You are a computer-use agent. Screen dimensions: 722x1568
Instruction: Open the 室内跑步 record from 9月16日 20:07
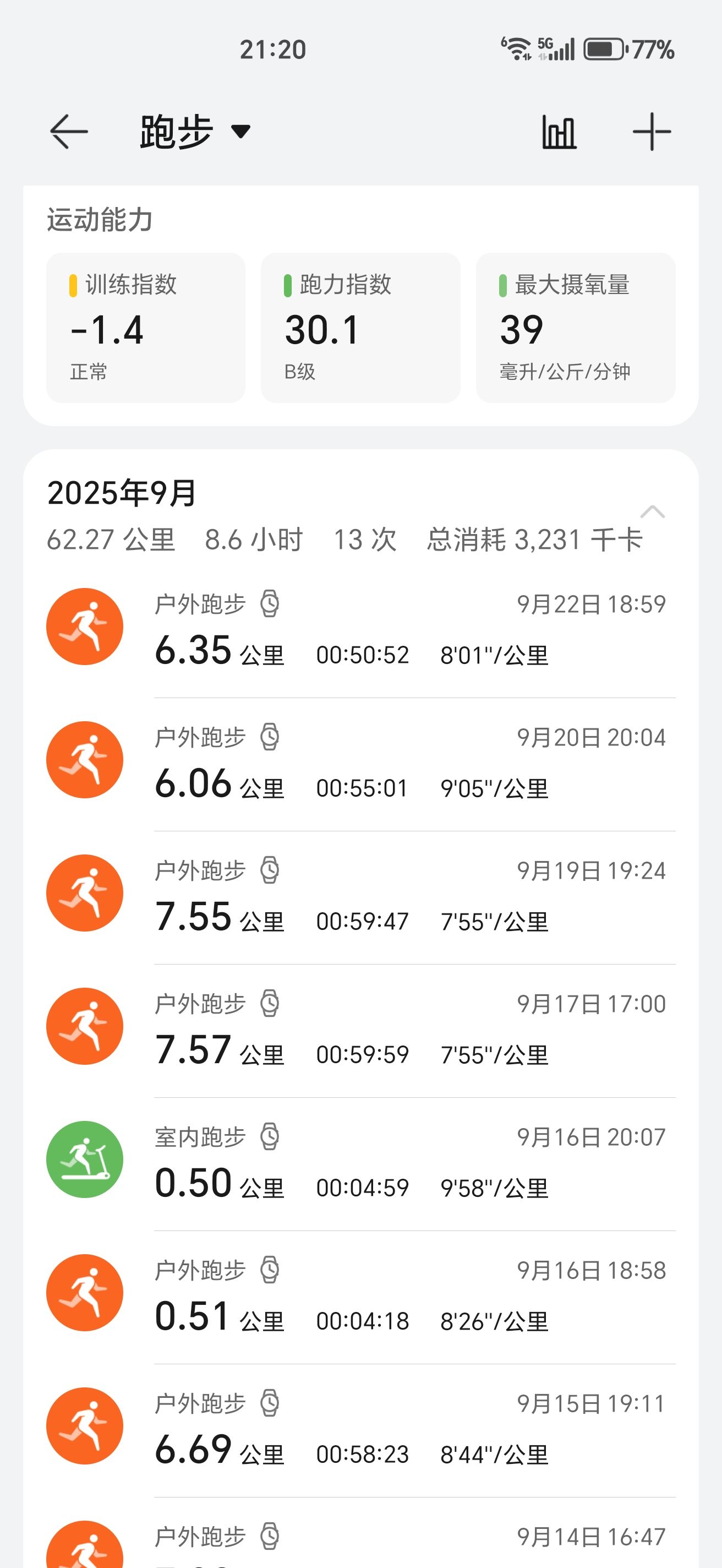pyautogui.click(x=360, y=1164)
